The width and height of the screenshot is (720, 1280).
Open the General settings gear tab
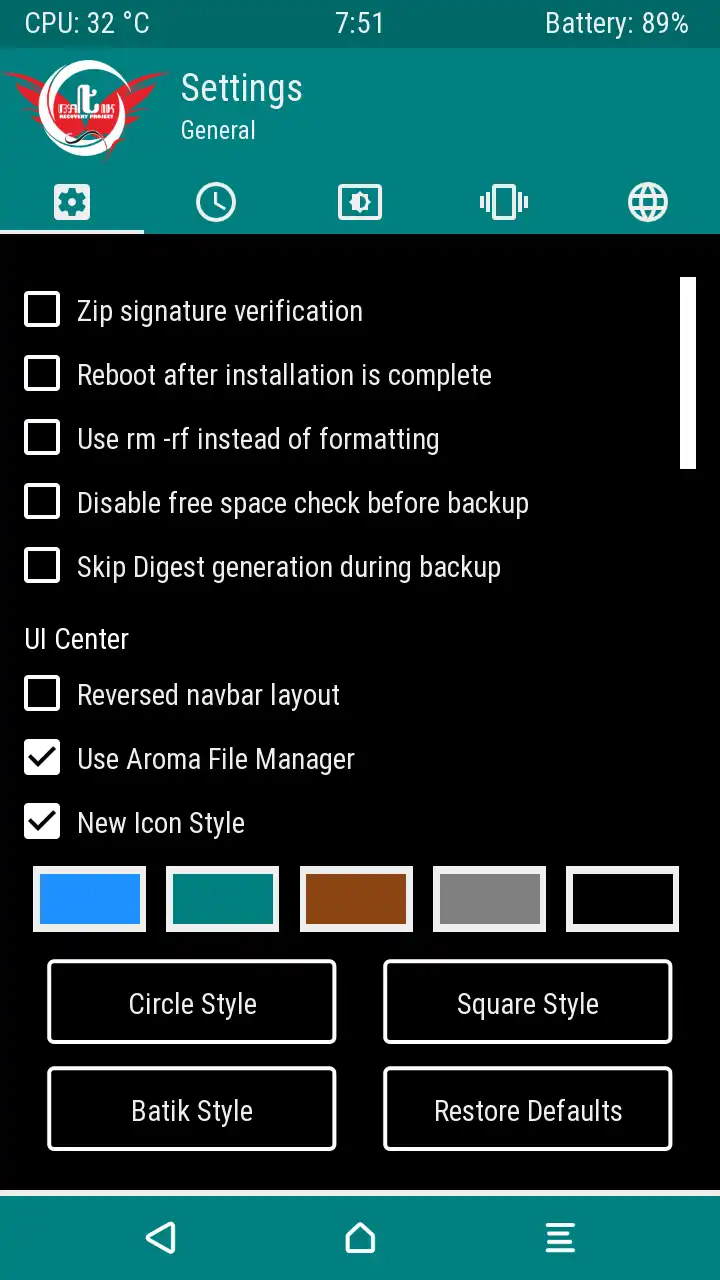coord(72,201)
